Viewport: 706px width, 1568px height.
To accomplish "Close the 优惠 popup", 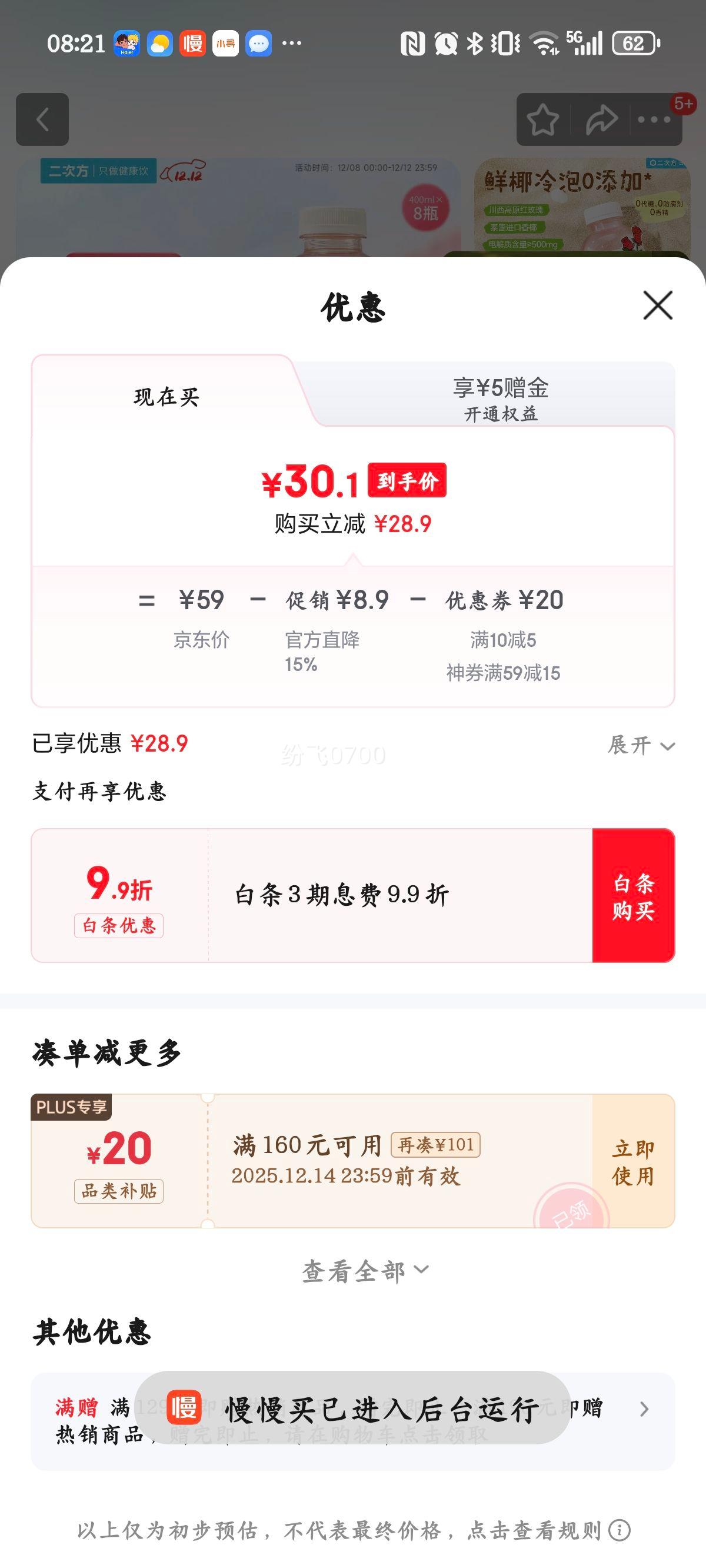I will 658,305.
